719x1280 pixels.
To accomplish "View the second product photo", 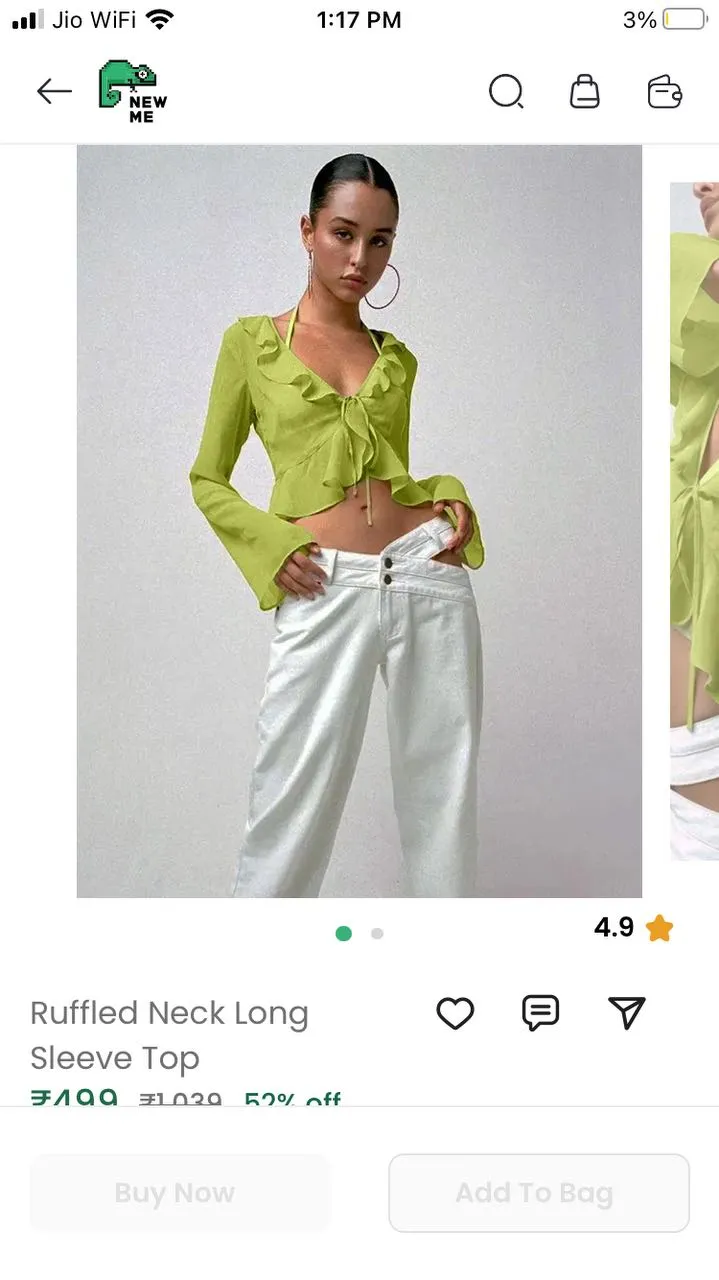I will click(x=695, y=521).
